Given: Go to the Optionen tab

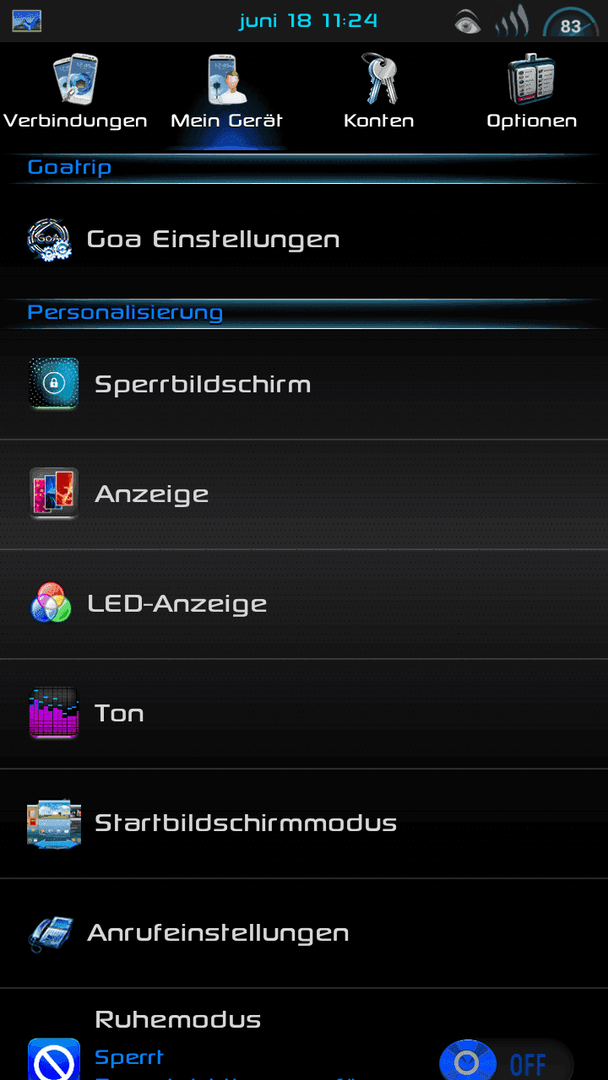Looking at the screenshot, I should (532, 93).
